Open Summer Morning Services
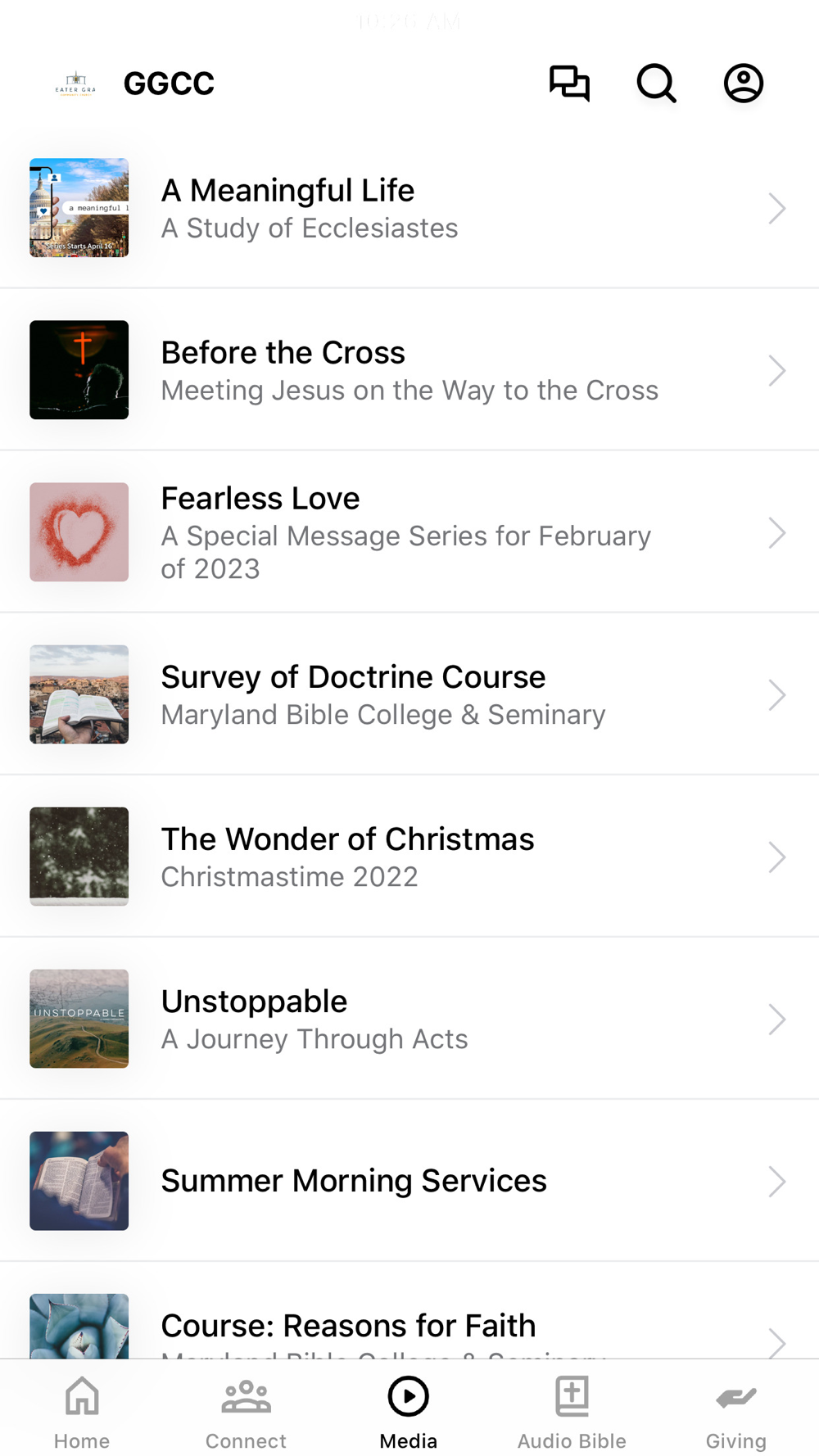 pyautogui.click(x=409, y=1181)
